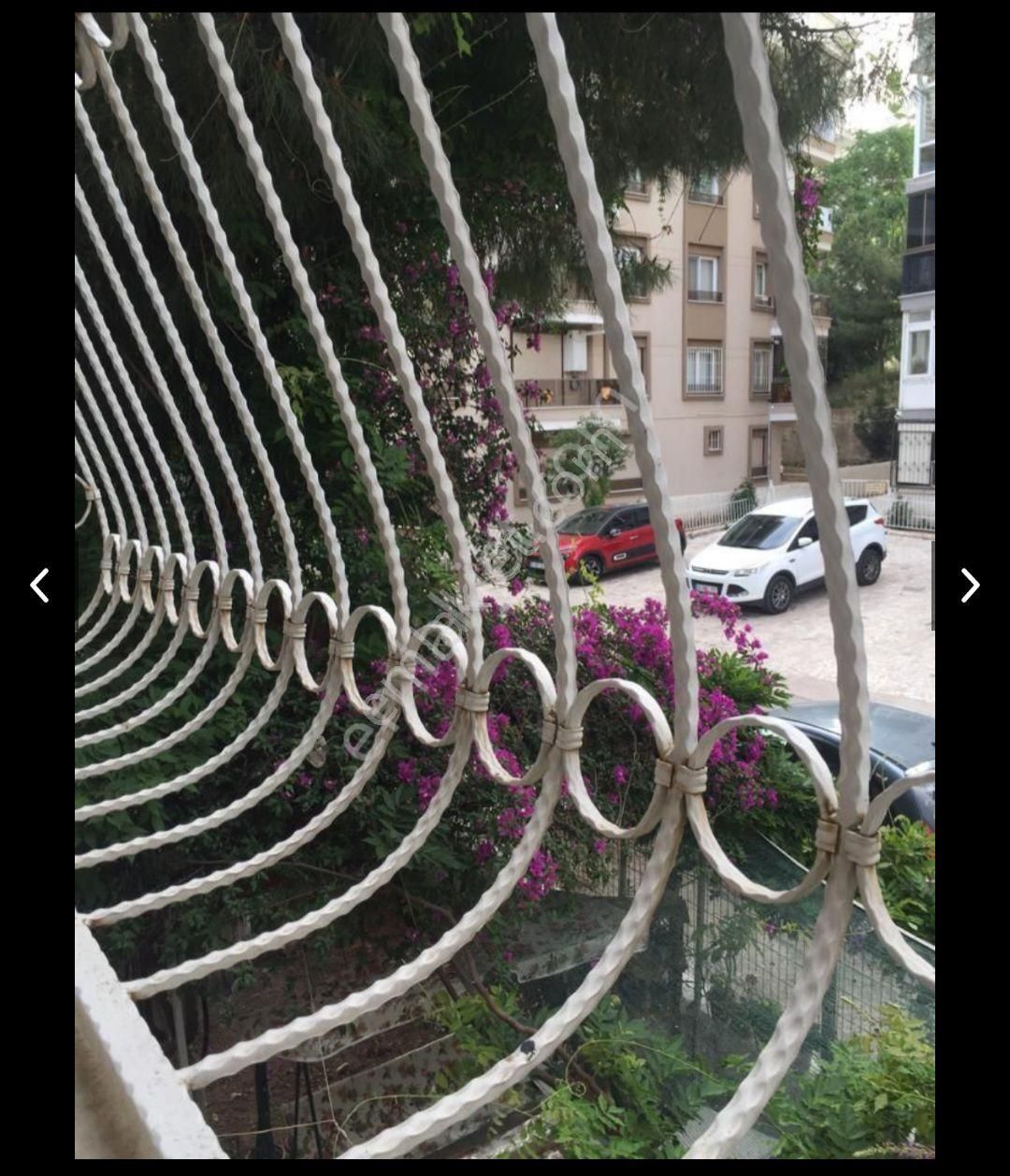This screenshot has width=1010, height=1176.
Task: Go to the previous photo
Action: tap(39, 586)
